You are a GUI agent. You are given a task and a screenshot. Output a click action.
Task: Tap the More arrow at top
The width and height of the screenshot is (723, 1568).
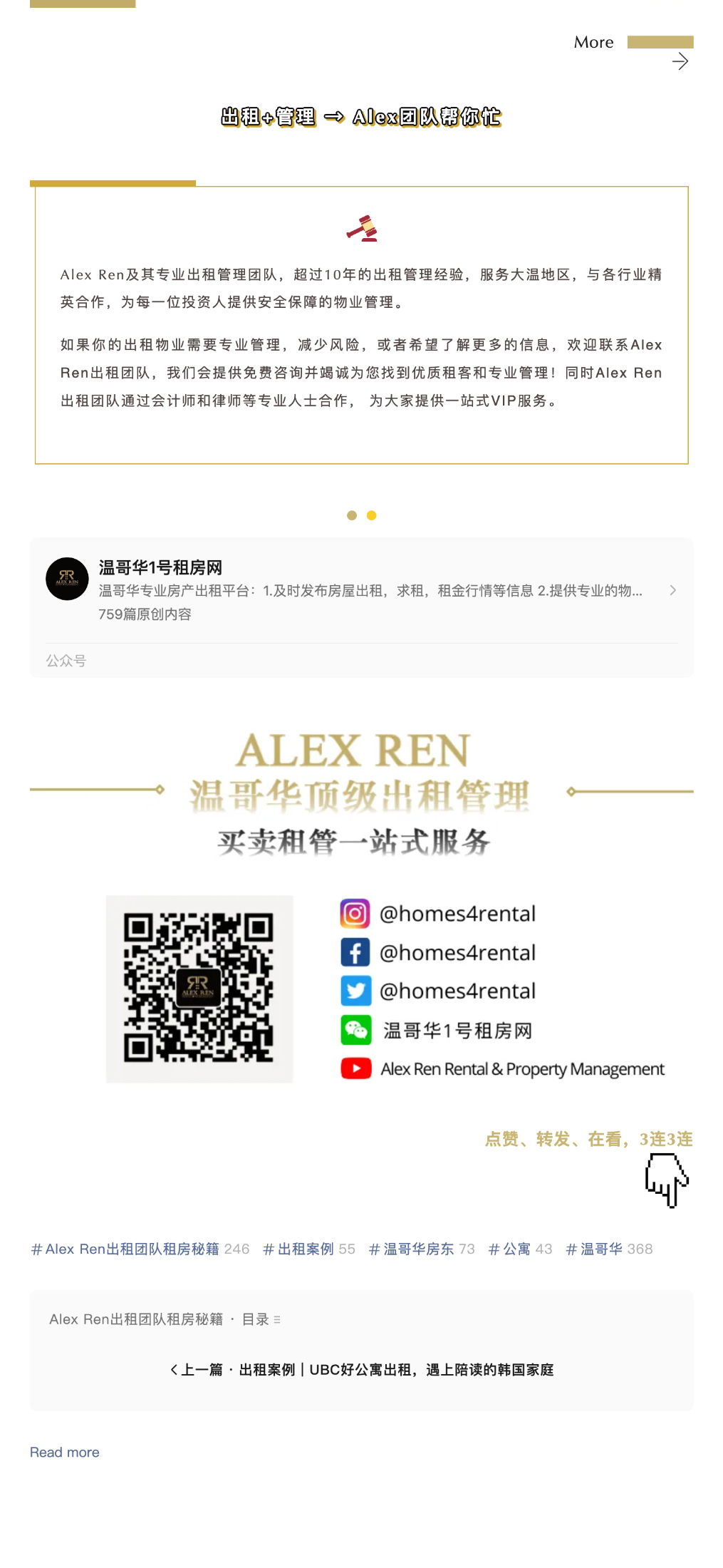680,61
